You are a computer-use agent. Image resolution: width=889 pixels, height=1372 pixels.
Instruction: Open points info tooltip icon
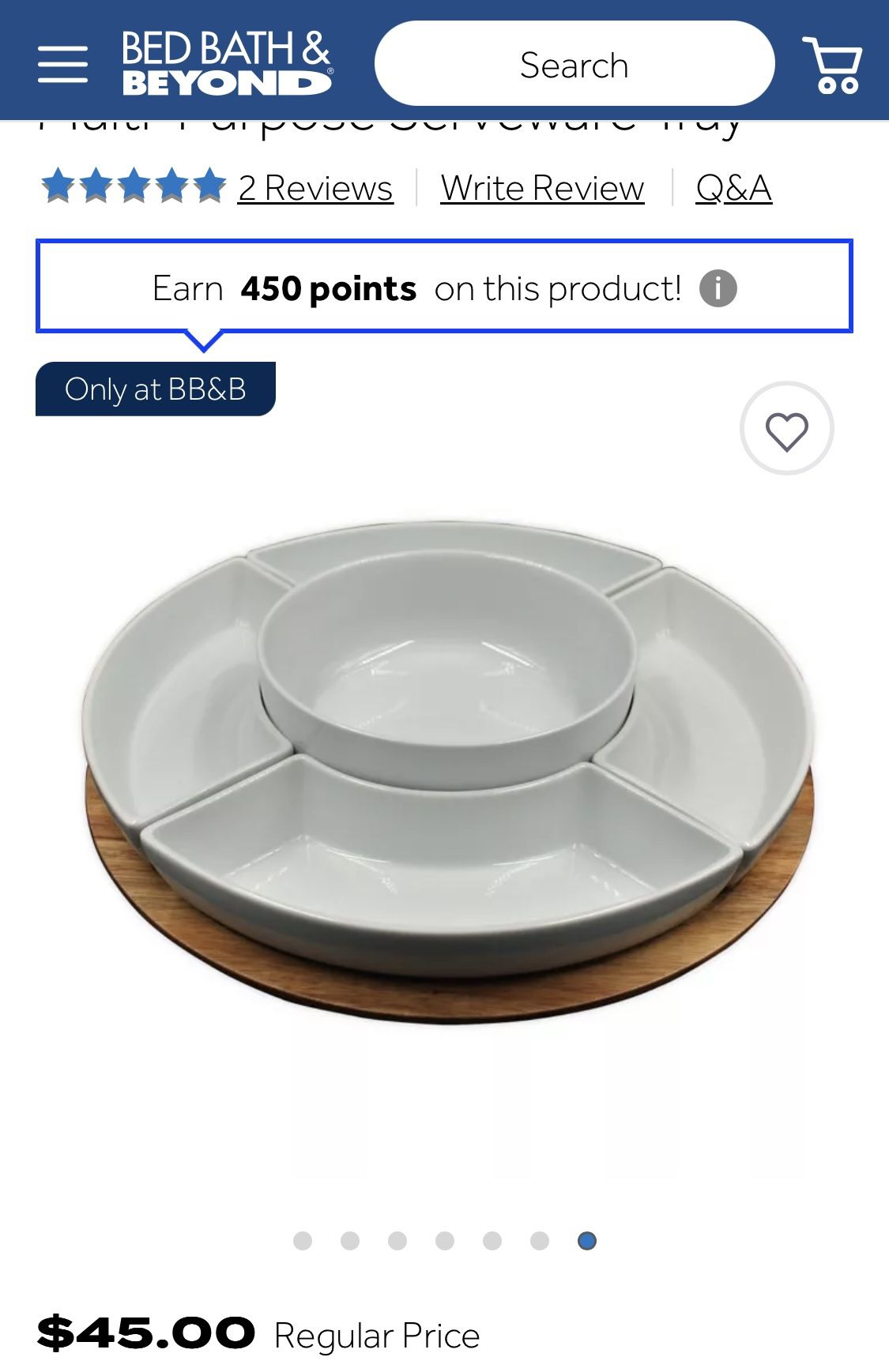pos(718,288)
